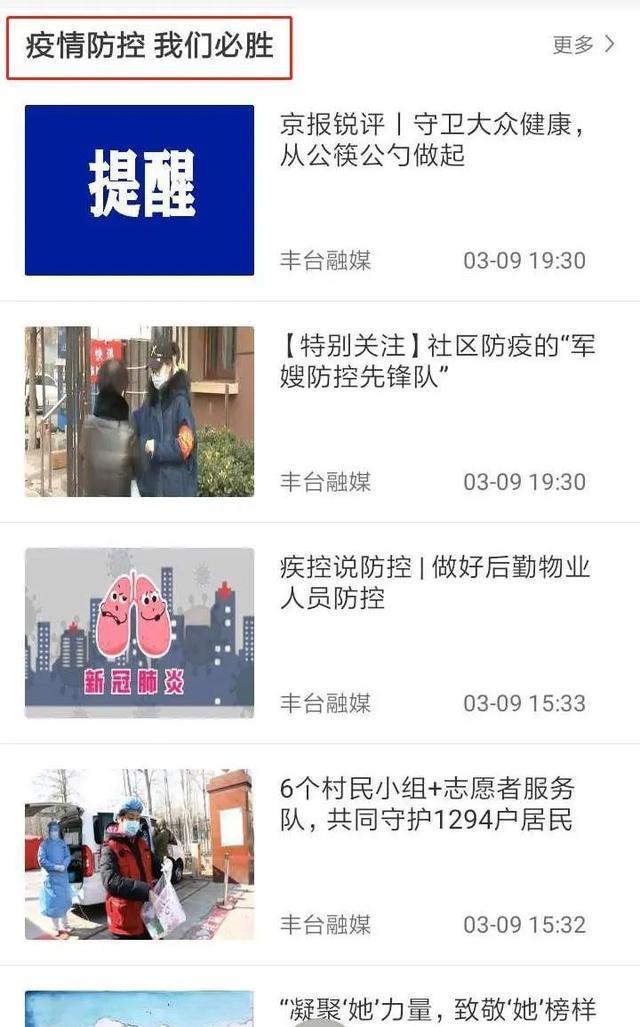
Task: Tap the blue 提醒 thumbnail image
Action: (139, 190)
